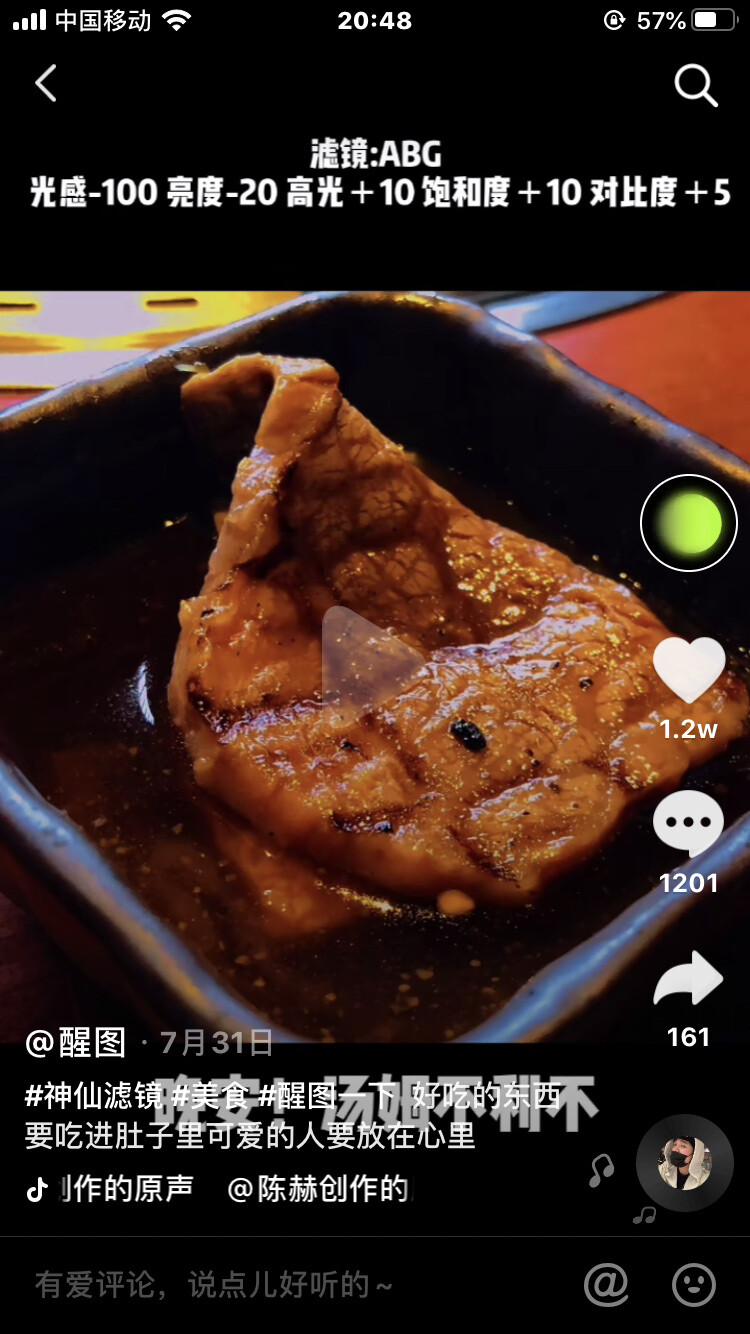Screen dimensions: 750x1334
Task: Tap the 1.2w like count
Action: [687, 731]
